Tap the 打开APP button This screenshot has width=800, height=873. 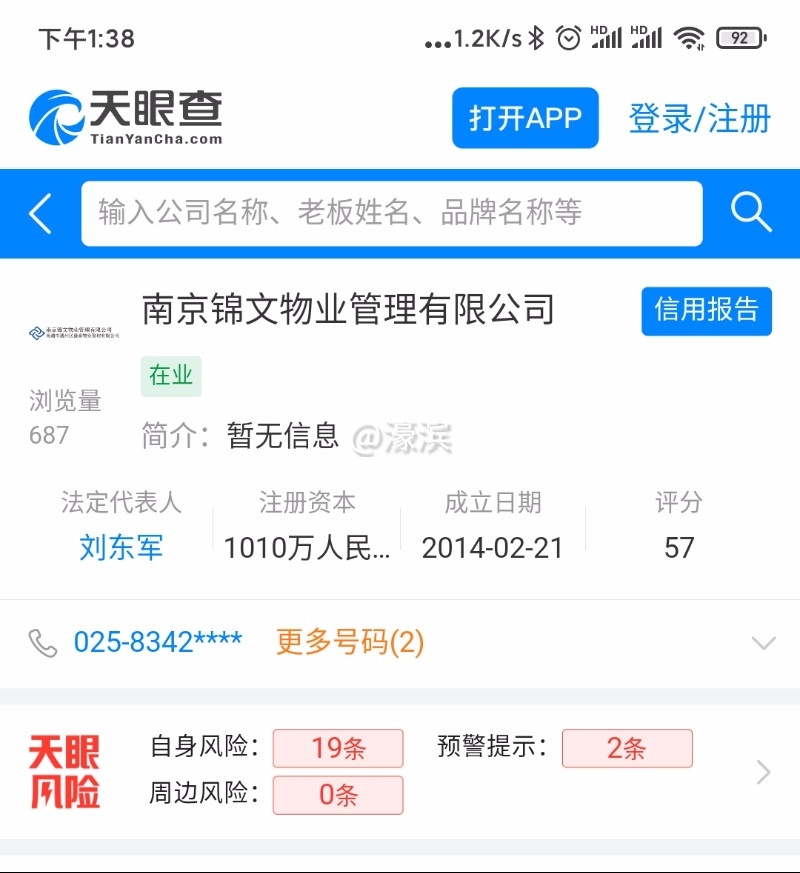click(525, 118)
